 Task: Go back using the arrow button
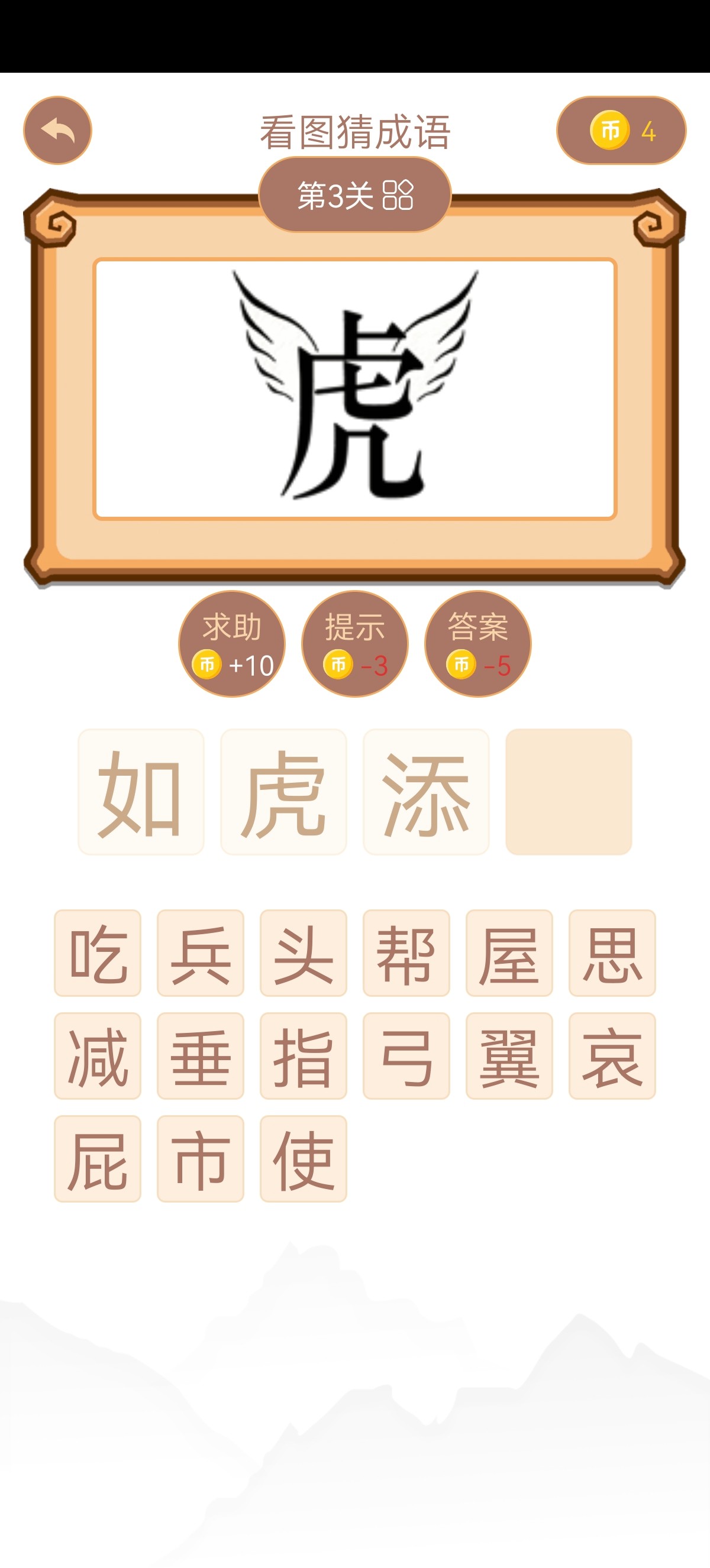click(x=58, y=130)
